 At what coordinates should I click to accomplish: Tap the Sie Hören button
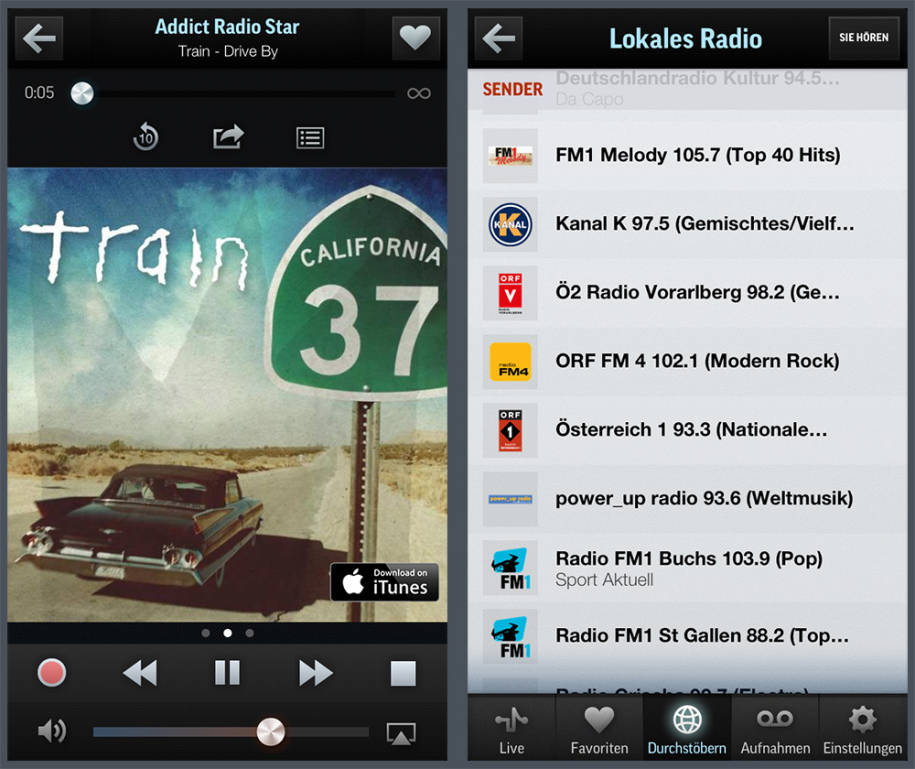pos(863,39)
